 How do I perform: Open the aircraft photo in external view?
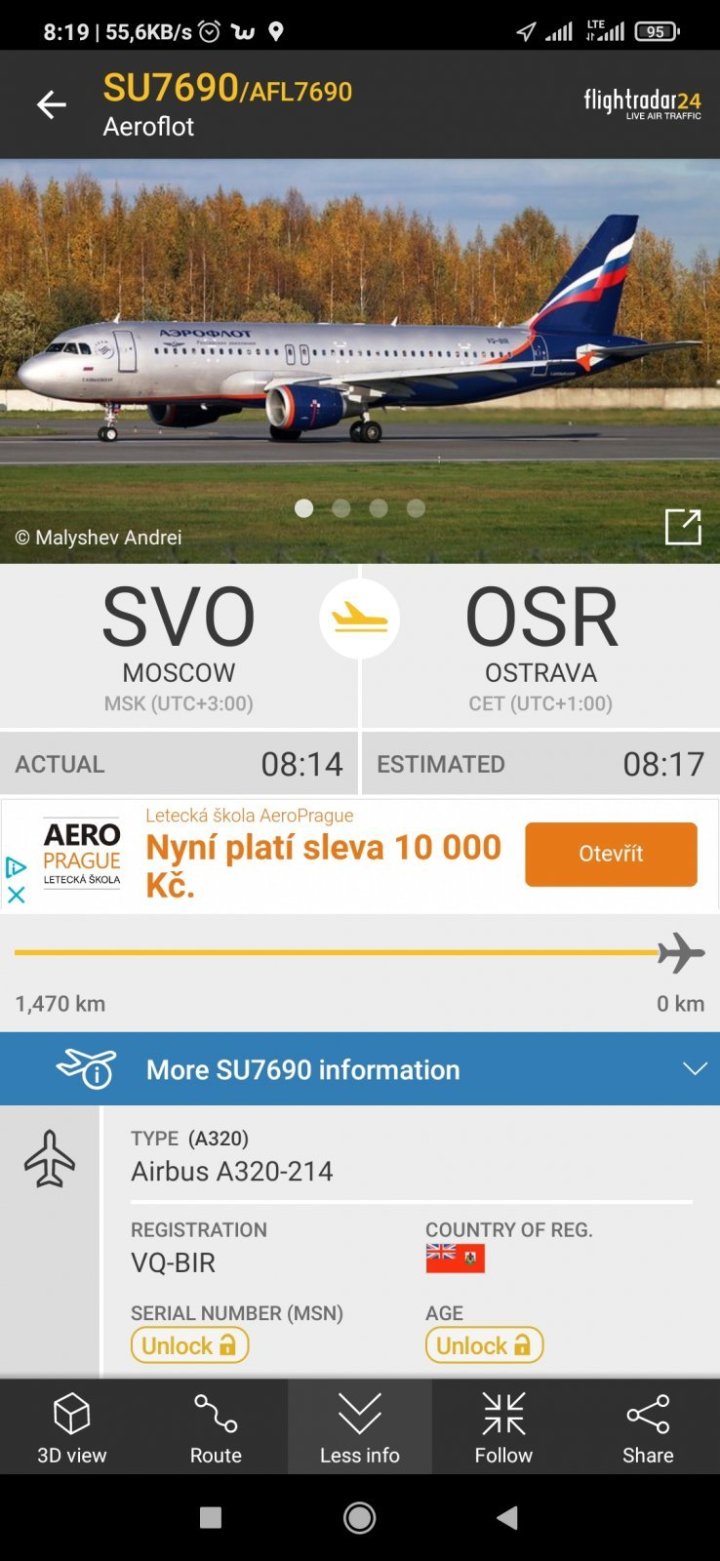click(x=683, y=527)
